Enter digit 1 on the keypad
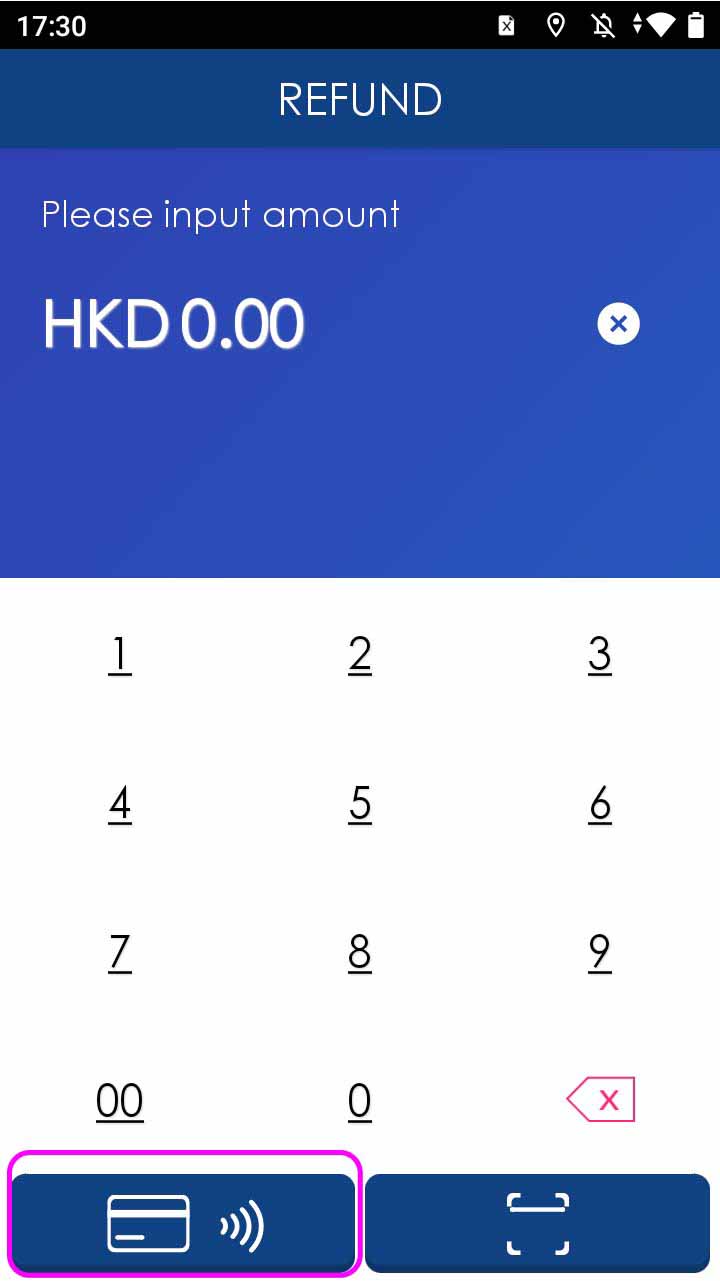The width and height of the screenshot is (720, 1281). pyautogui.click(x=120, y=655)
